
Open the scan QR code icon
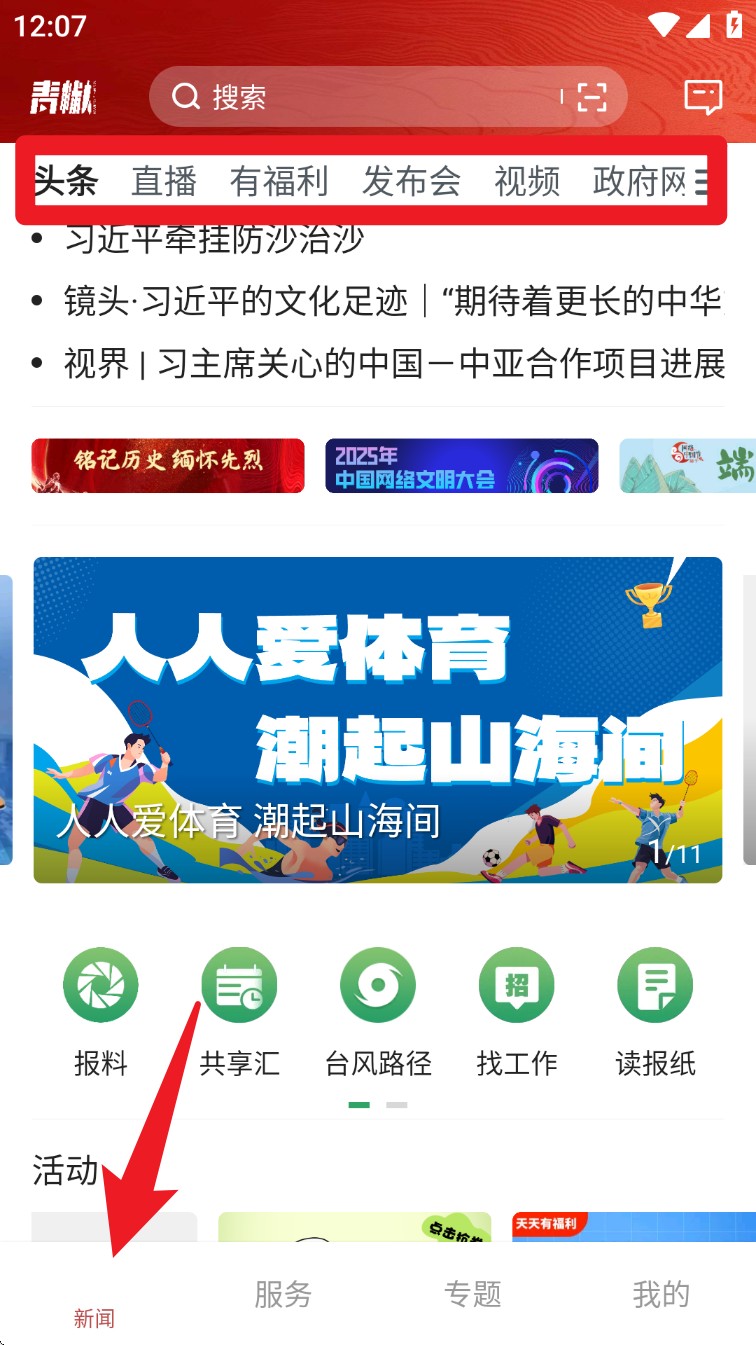click(593, 97)
